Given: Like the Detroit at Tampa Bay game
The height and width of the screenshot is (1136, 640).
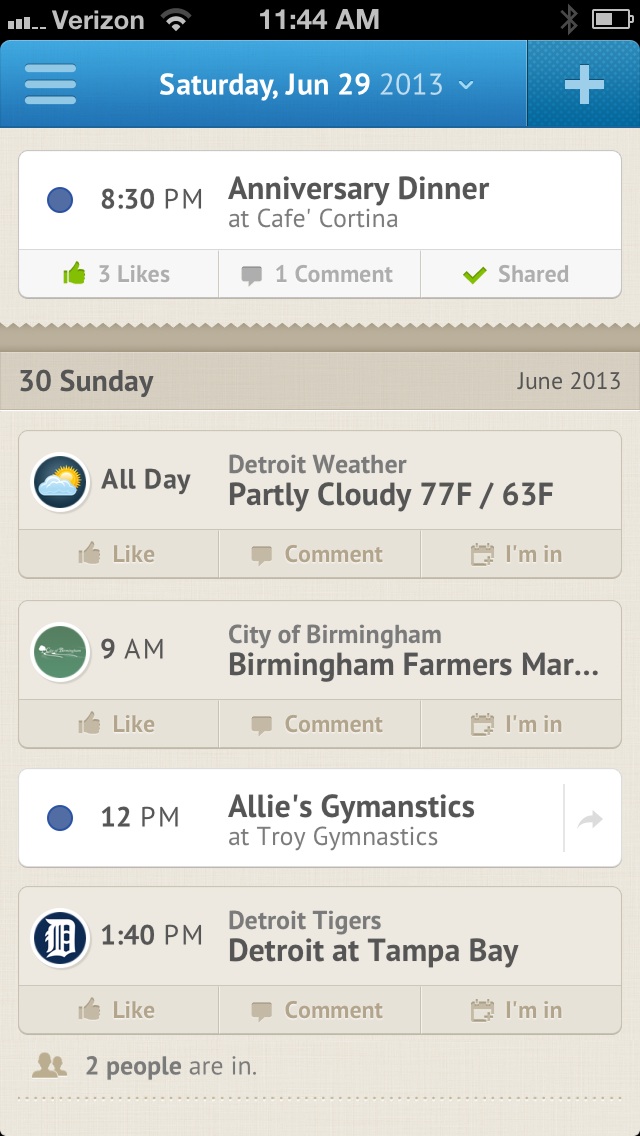Looking at the screenshot, I should (x=118, y=1010).
